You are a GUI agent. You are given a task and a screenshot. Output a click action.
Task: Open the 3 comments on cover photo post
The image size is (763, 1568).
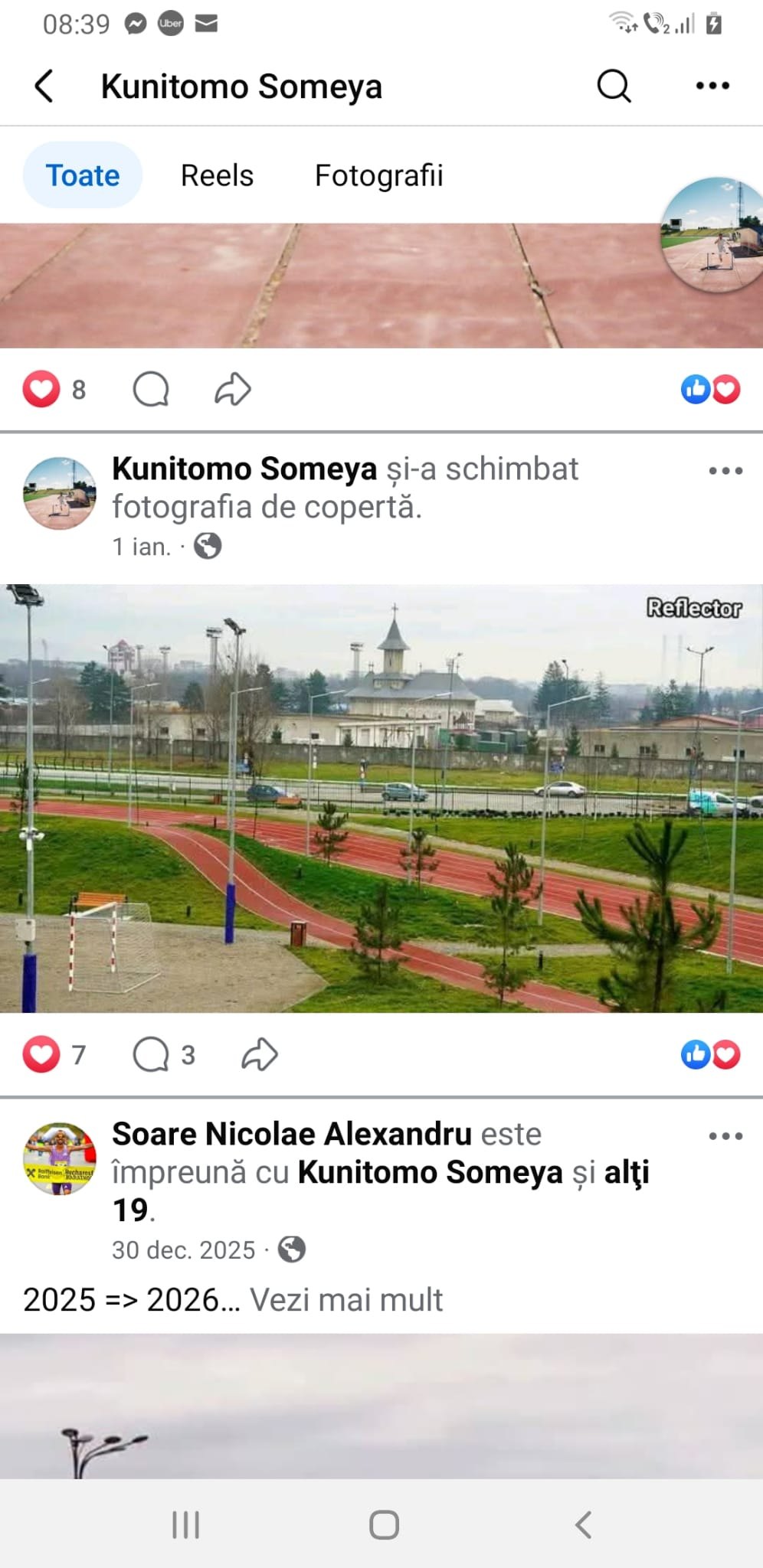point(164,1054)
